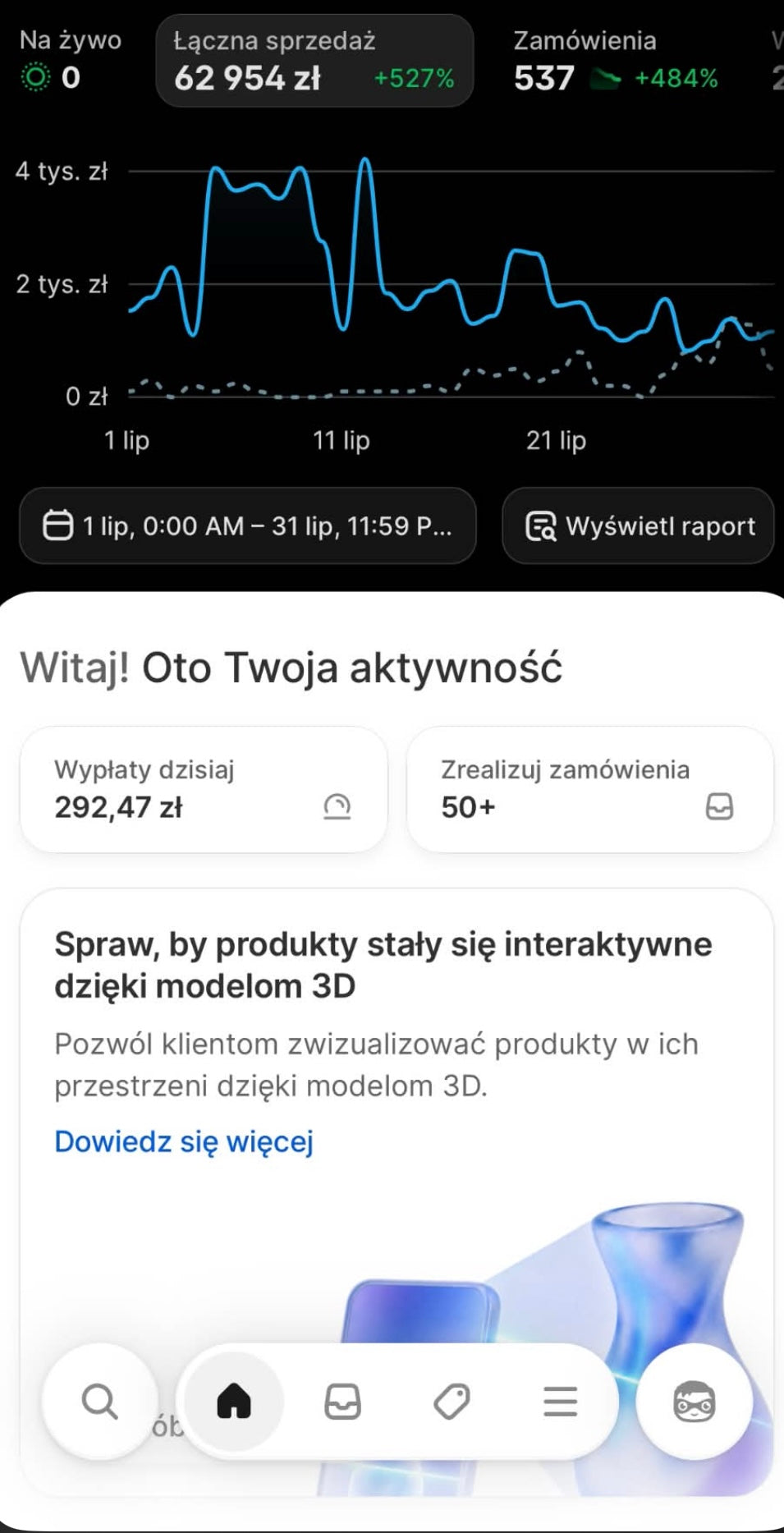The height and width of the screenshot is (1533, 784).
Task: Go to the home tab
Action: click(x=234, y=1401)
